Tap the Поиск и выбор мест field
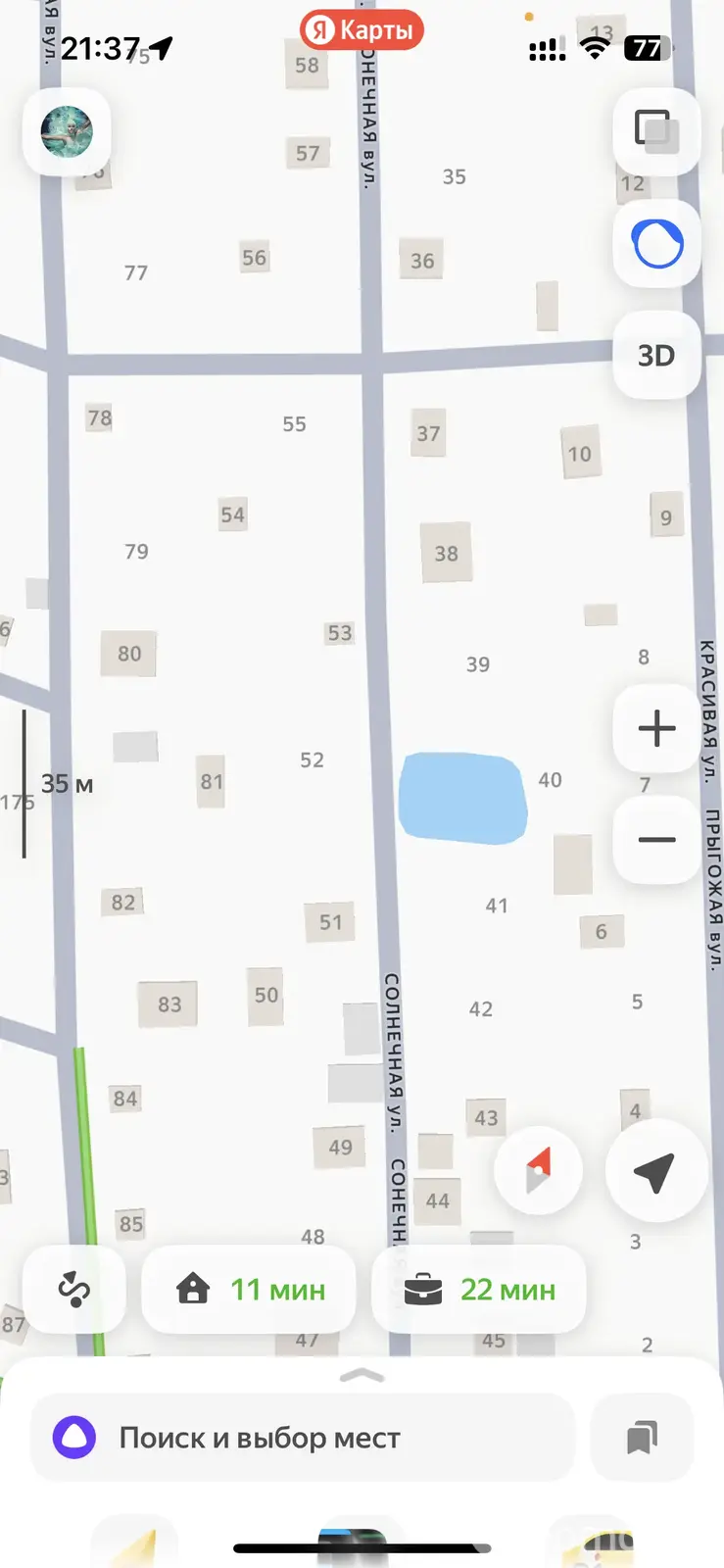 click(x=302, y=1438)
